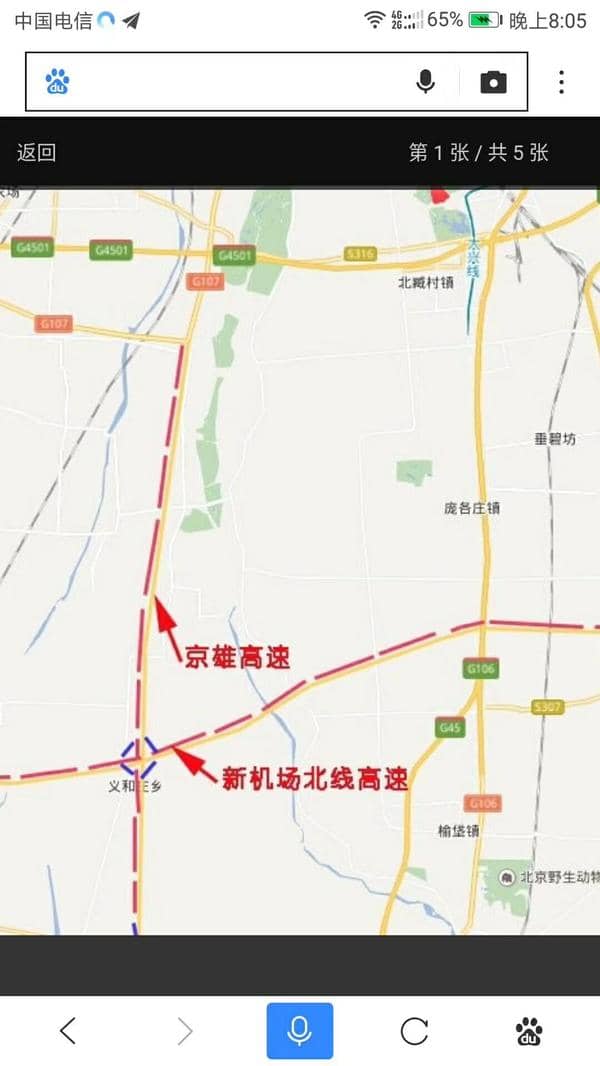Start voice search with the top bar microphone icon
Viewport: 600px width, 1066px height.
click(426, 82)
